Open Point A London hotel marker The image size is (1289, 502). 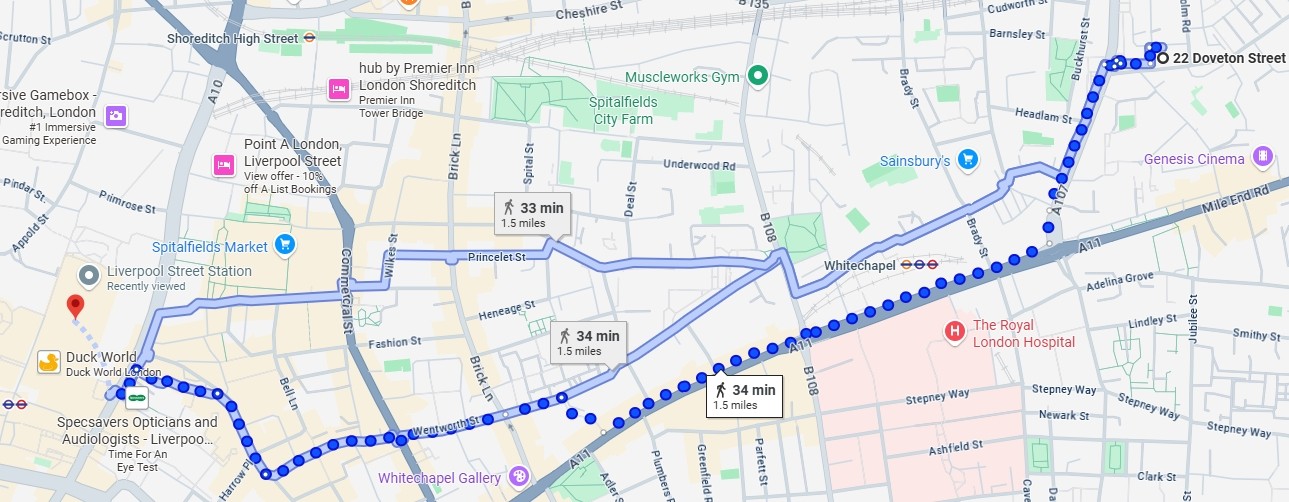[x=223, y=164]
